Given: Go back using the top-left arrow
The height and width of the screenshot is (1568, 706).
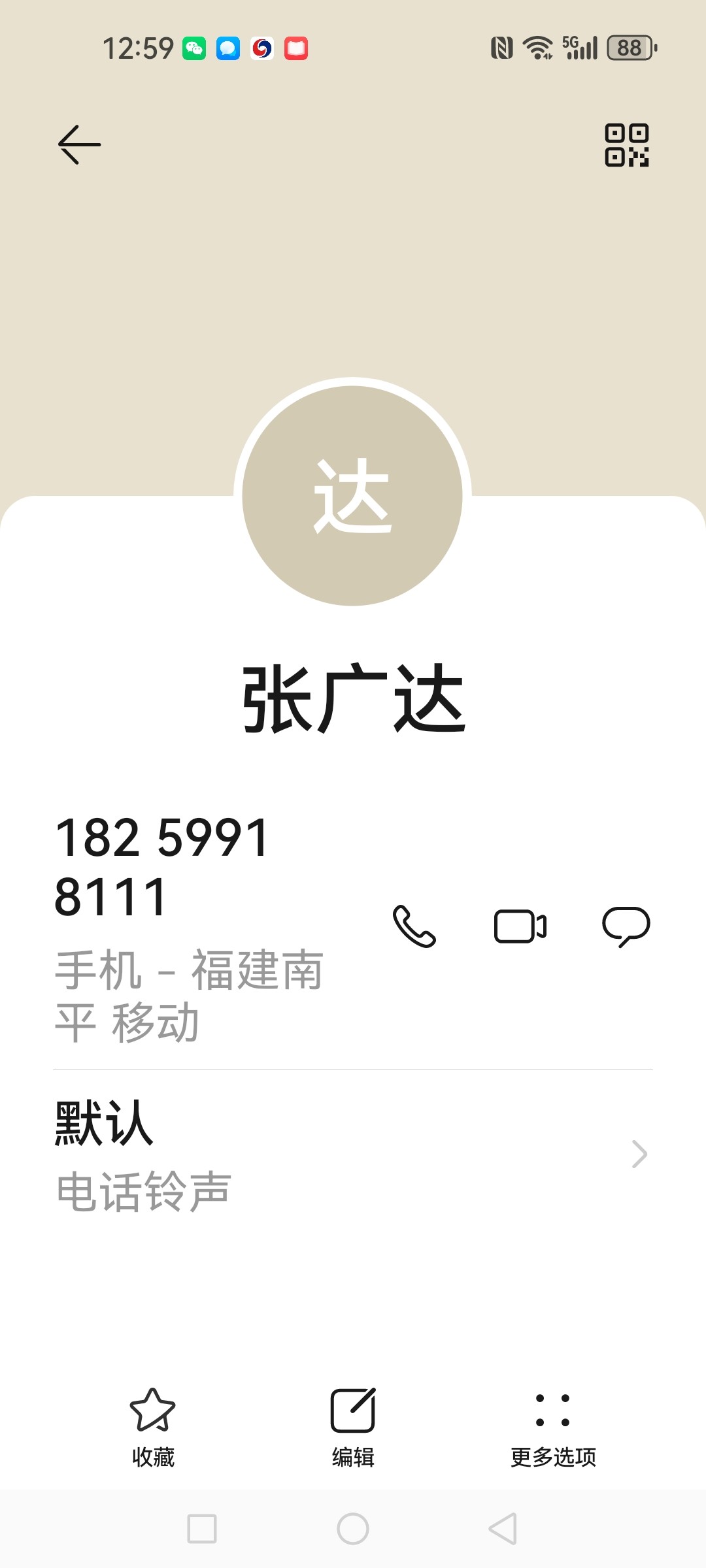Looking at the screenshot, I should (79, 144).
